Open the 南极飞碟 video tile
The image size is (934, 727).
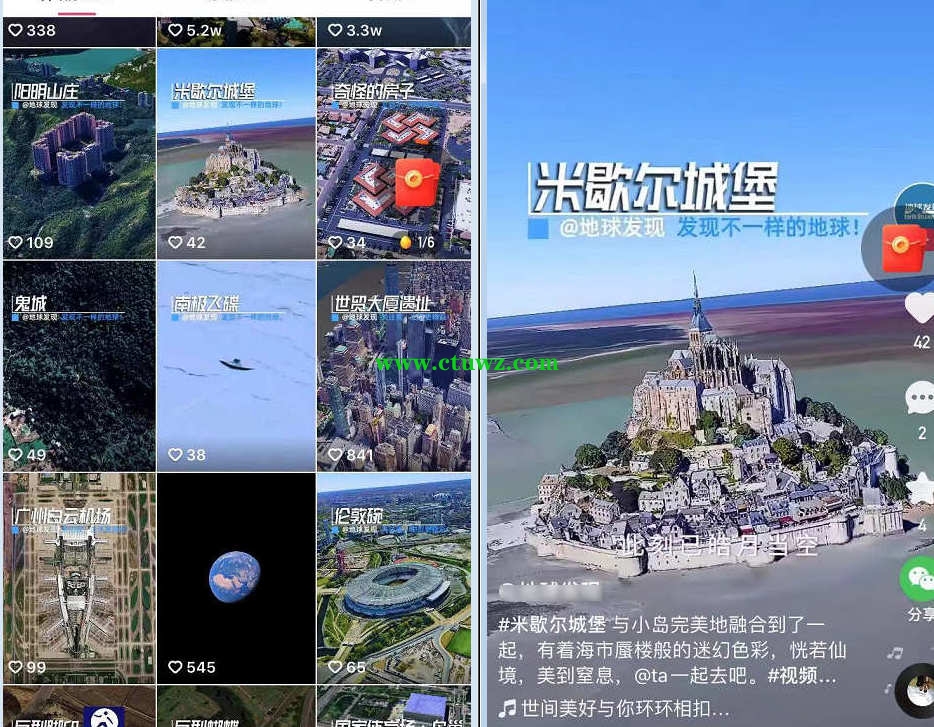pyautogui.click(x=236, y=366)
